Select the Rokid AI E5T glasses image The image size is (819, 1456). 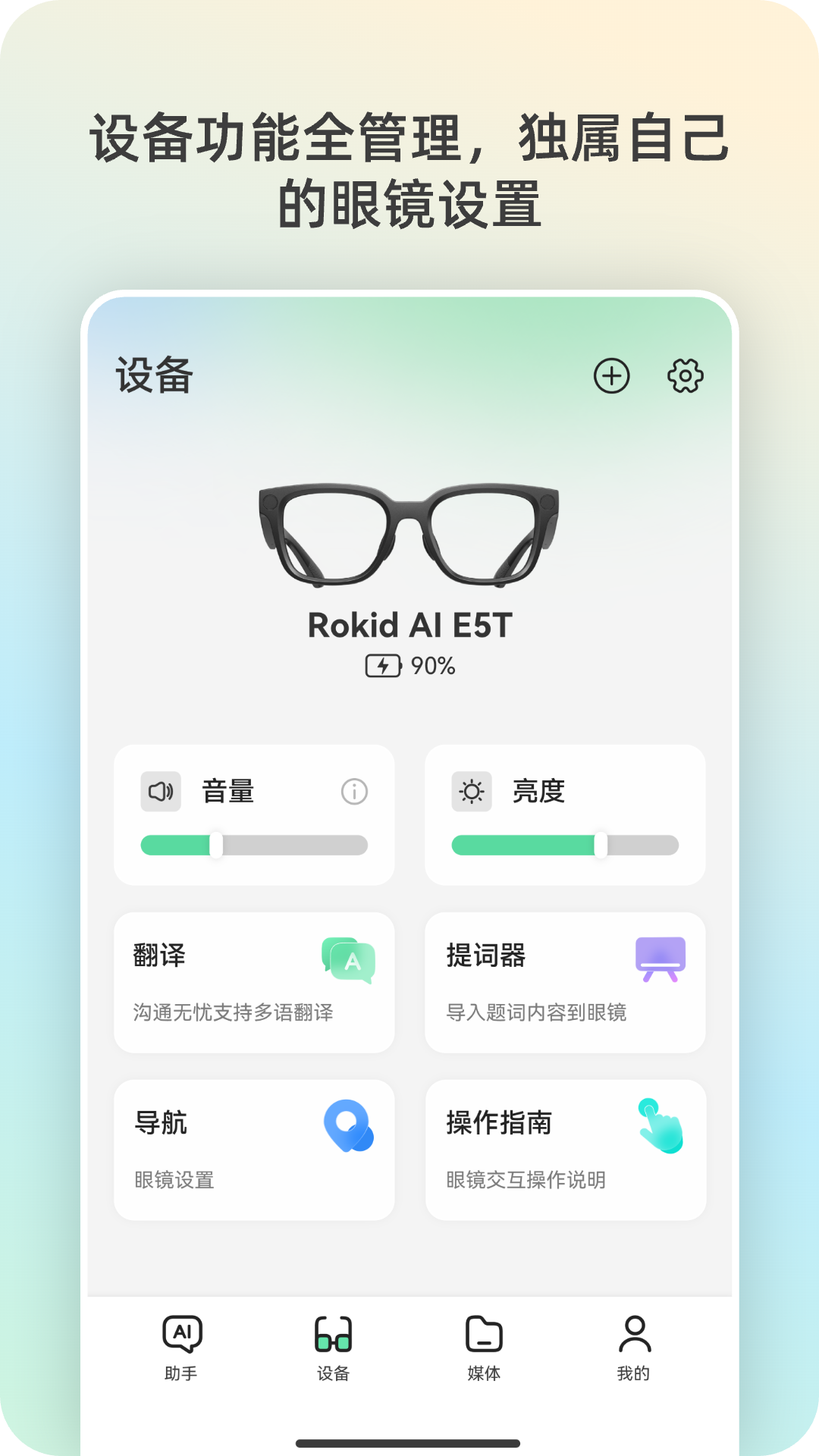409,531
